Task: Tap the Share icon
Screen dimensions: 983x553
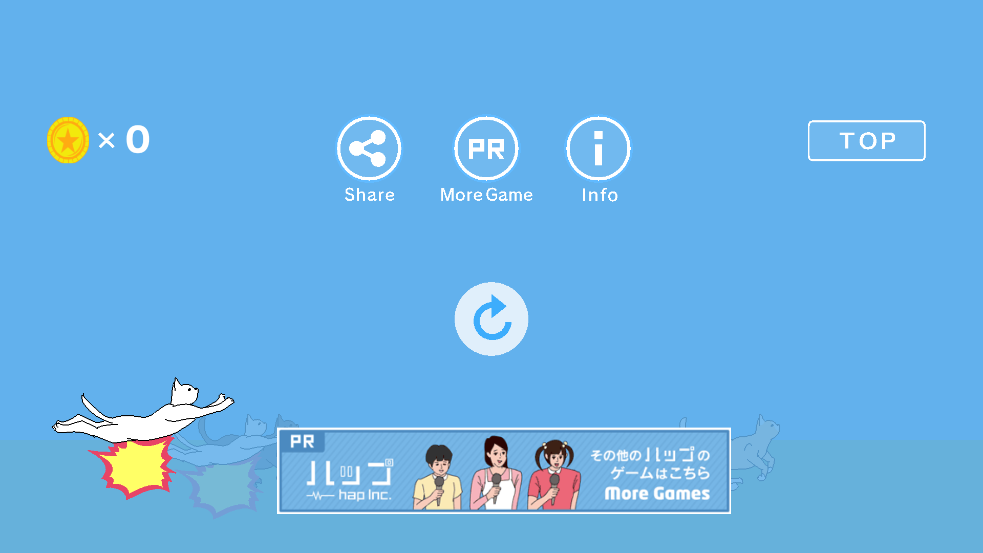Action: 369,150
